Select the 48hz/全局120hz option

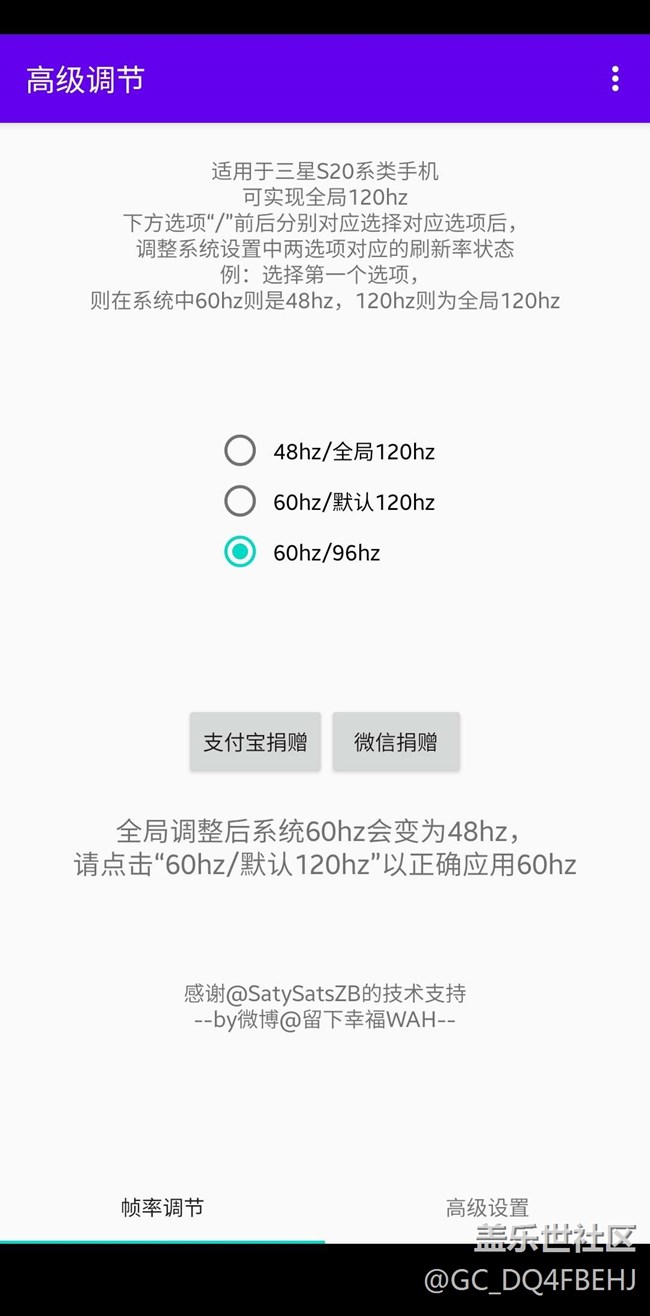pyautogui.click(x=240, y=451)
